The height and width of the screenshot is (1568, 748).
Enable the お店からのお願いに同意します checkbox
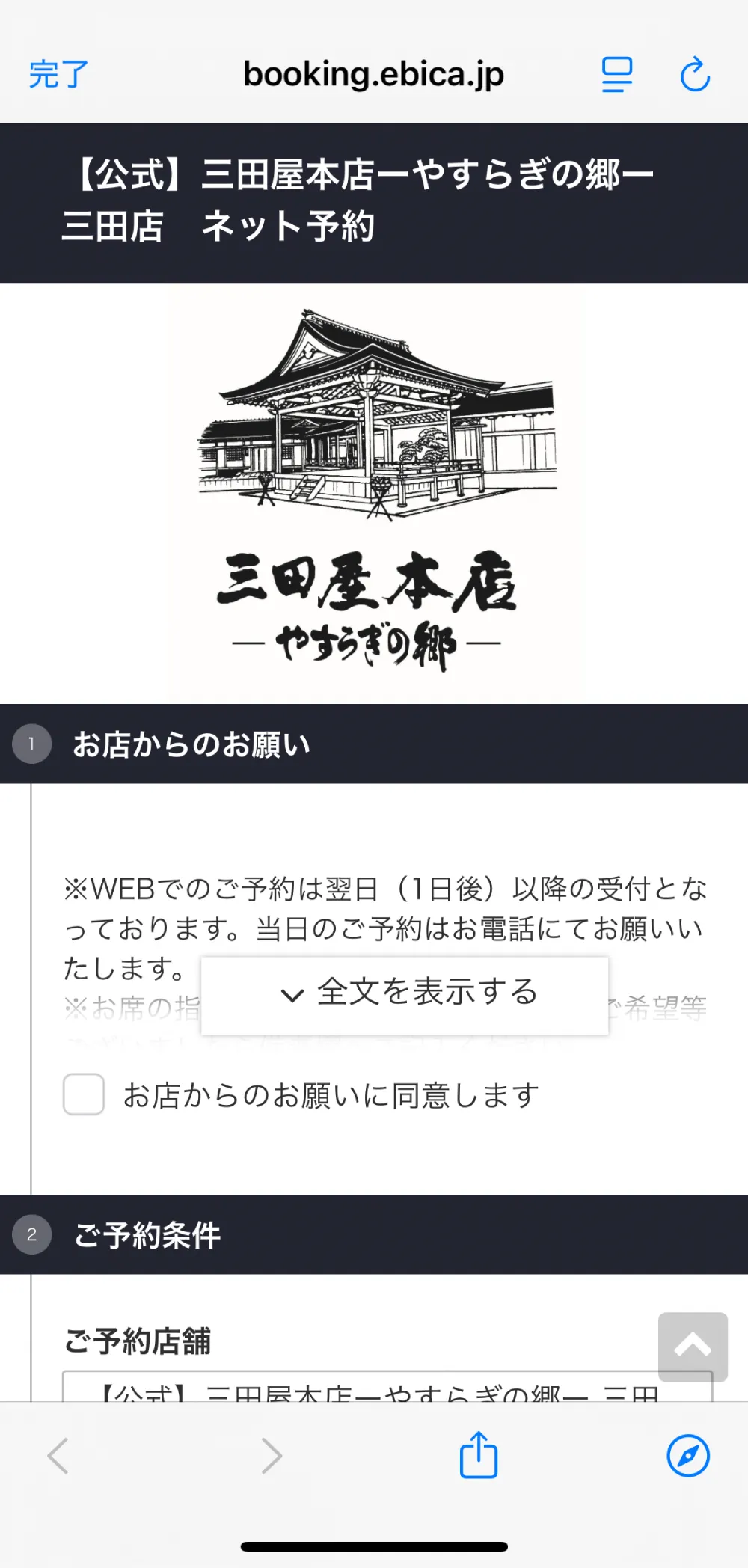coord(83,1095)
